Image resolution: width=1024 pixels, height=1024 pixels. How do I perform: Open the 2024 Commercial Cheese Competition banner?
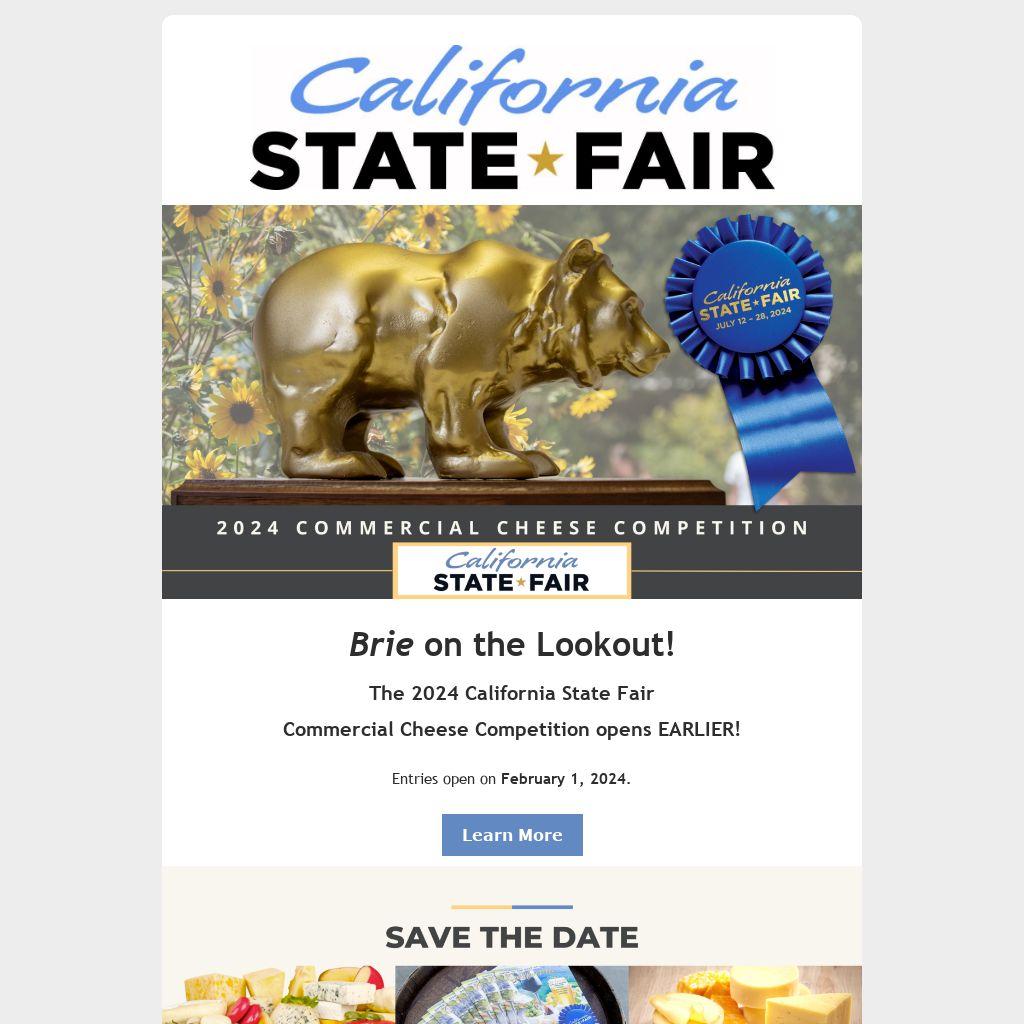click(x=512, y=401)
